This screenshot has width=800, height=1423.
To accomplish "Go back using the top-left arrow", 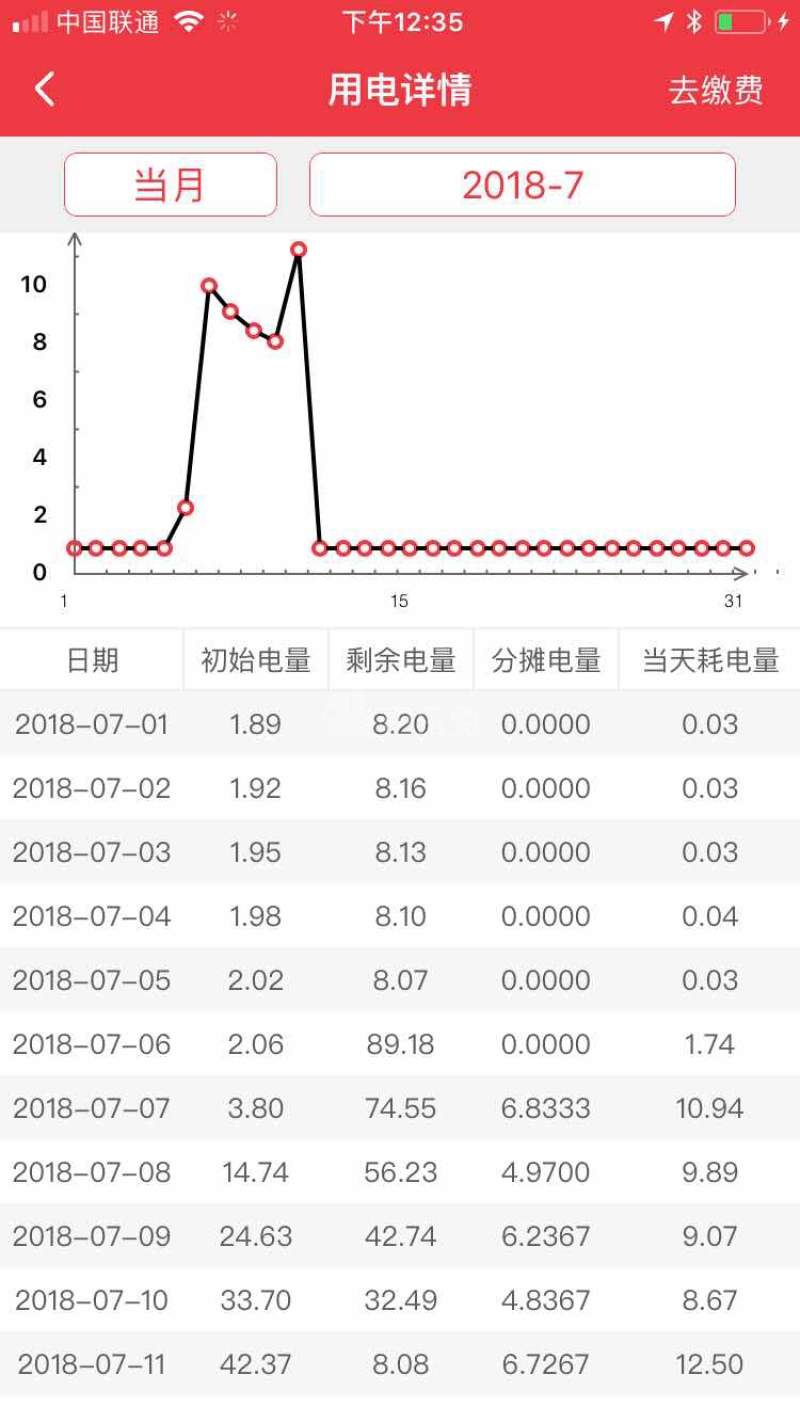I will pyautogui.click(x=45, y=89).
